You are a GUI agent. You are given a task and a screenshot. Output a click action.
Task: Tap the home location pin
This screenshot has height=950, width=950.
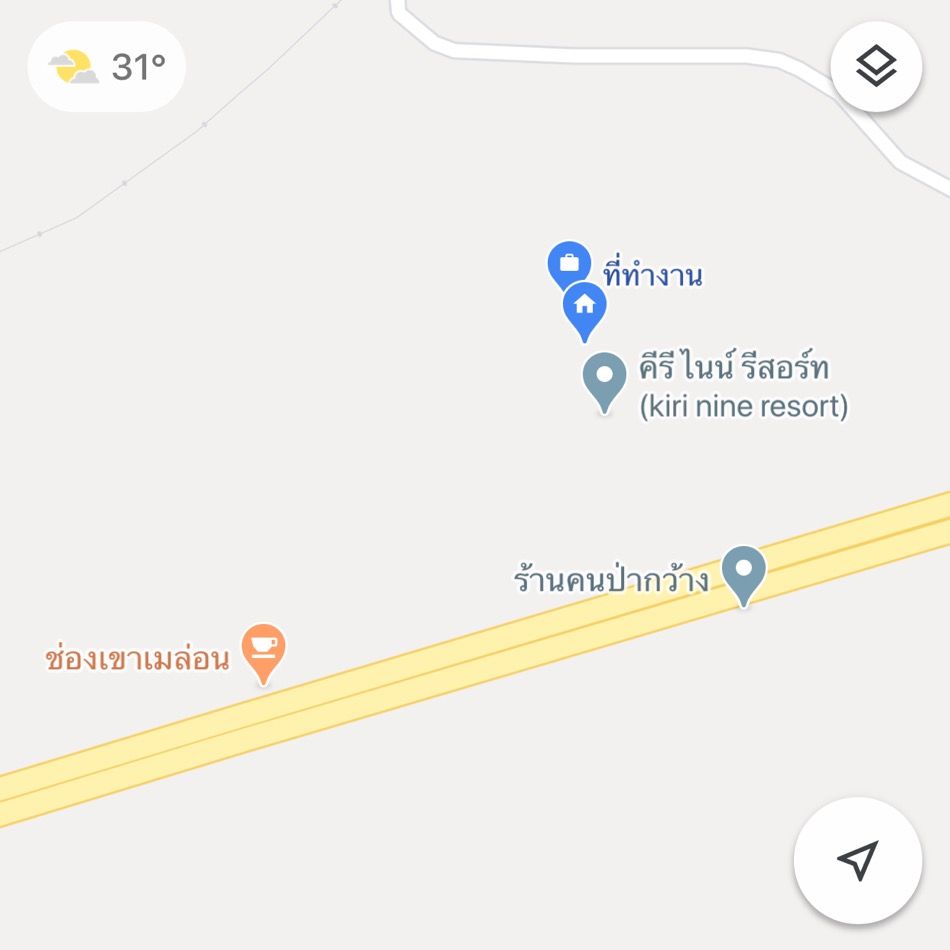point(585,307)
